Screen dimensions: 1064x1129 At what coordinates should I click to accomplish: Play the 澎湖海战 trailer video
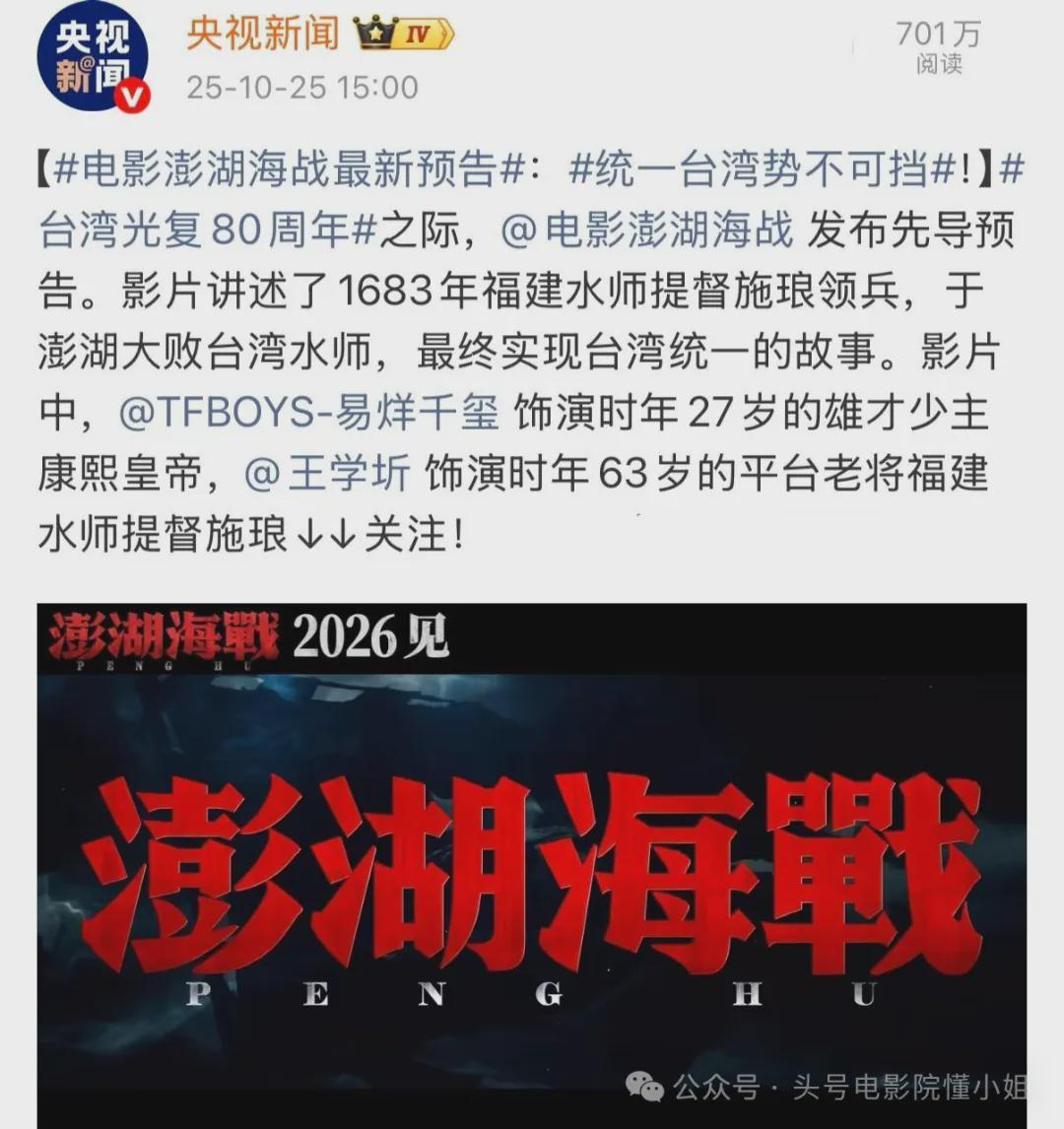pyautogui.click(x=532, y=865)
